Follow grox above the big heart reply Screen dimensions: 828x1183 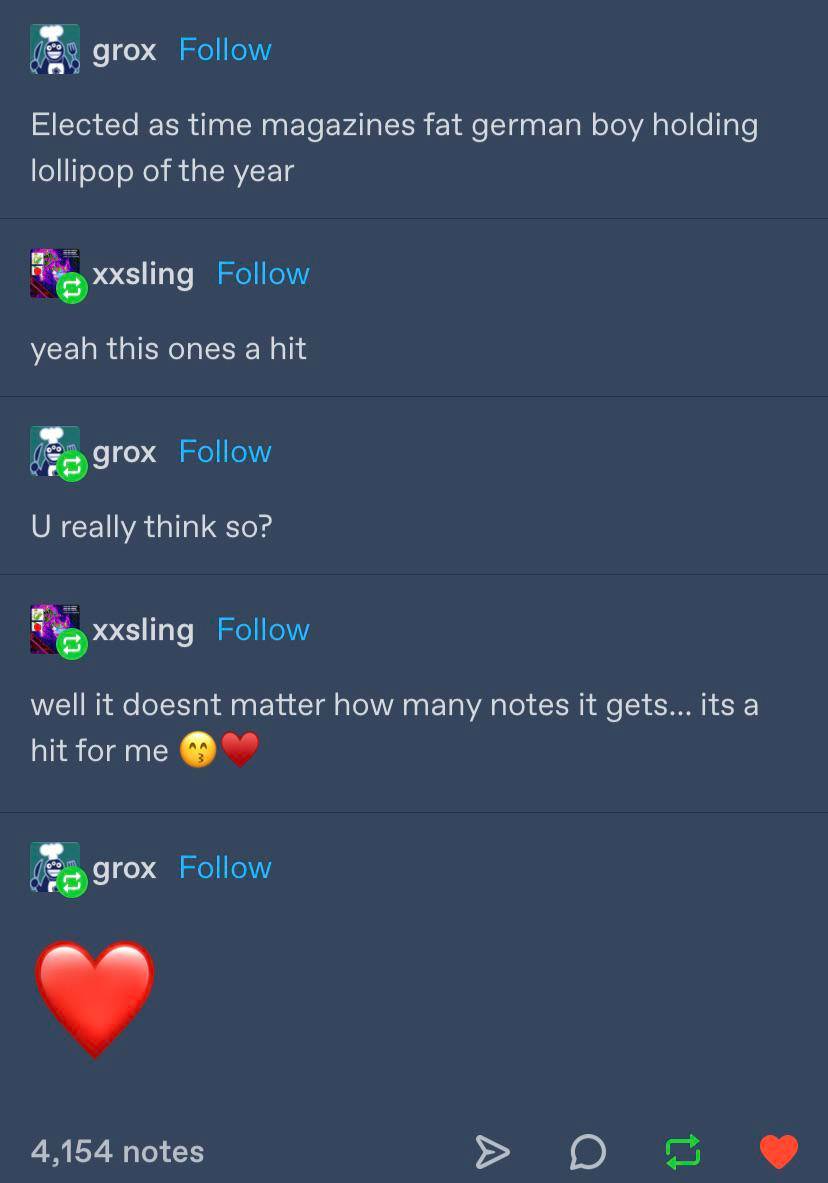pyautogui.click(x=225, y=867)
